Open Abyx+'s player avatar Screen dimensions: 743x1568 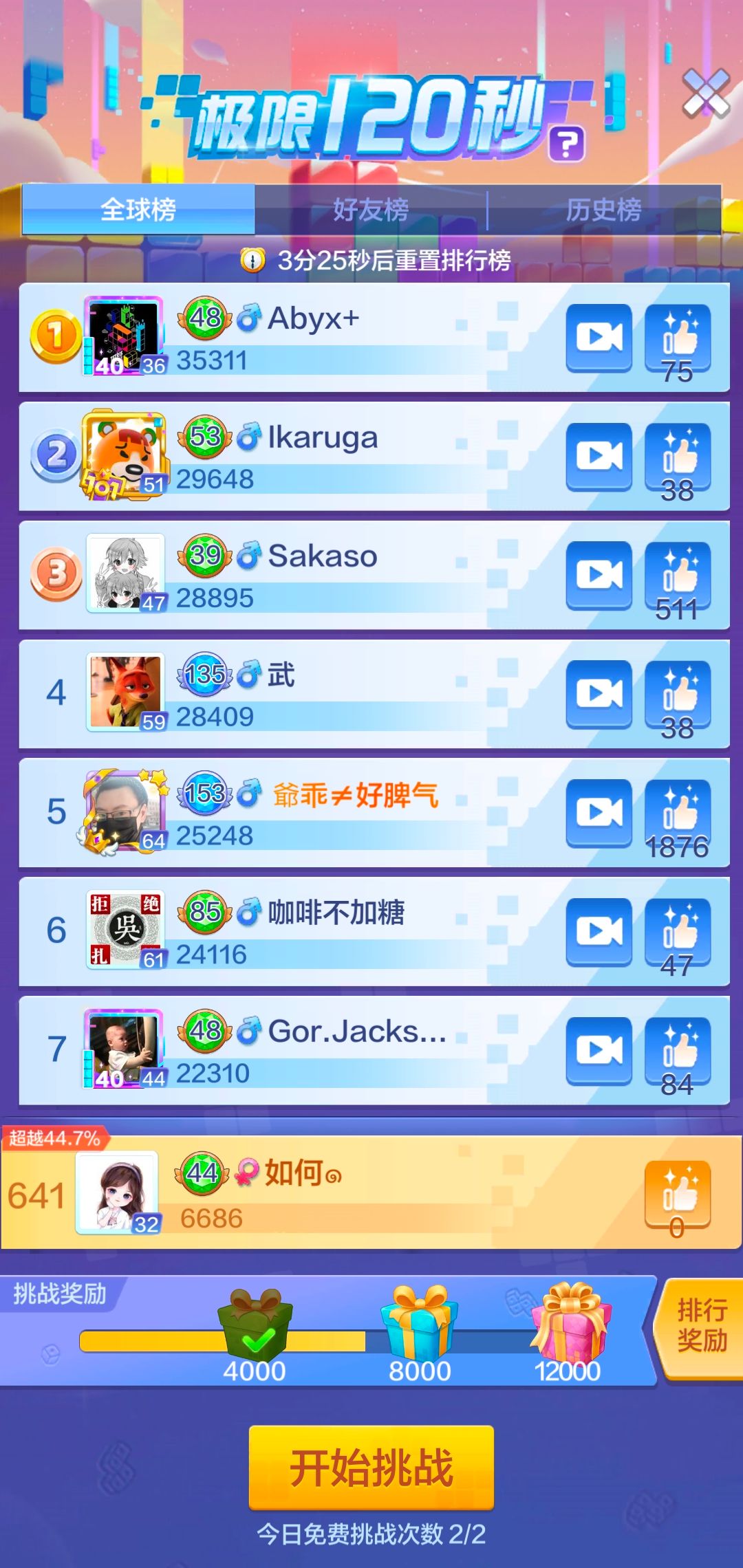124,336
